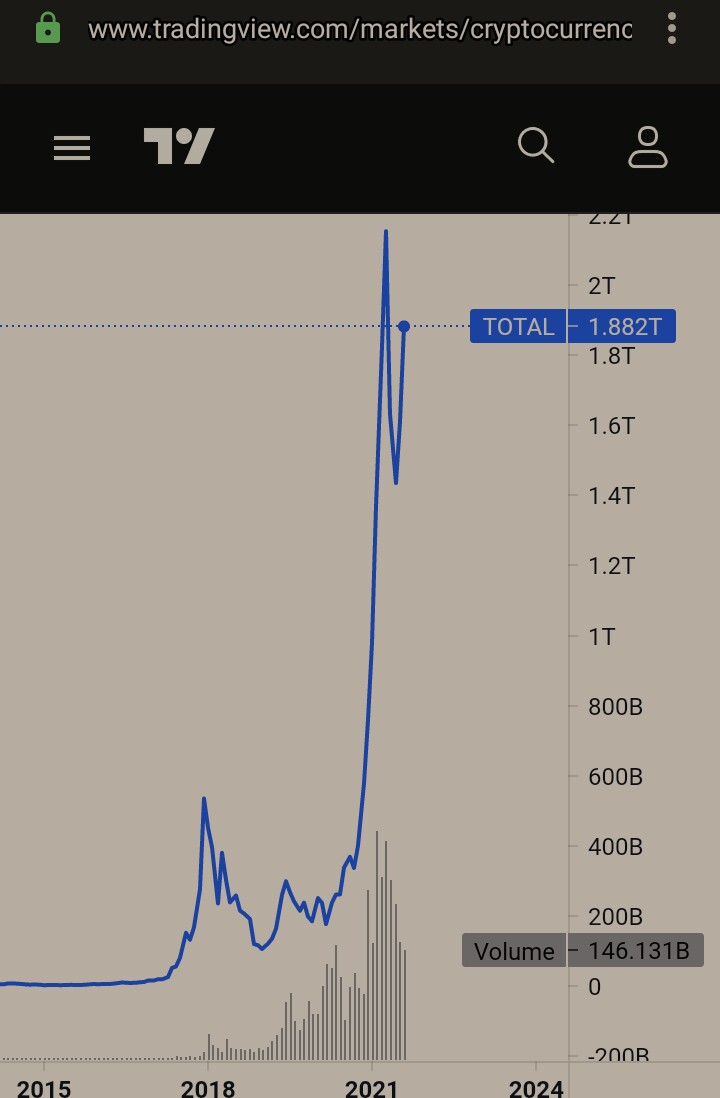
Task: Open the browser overflow menu
Action: click(x=672, y=29)
